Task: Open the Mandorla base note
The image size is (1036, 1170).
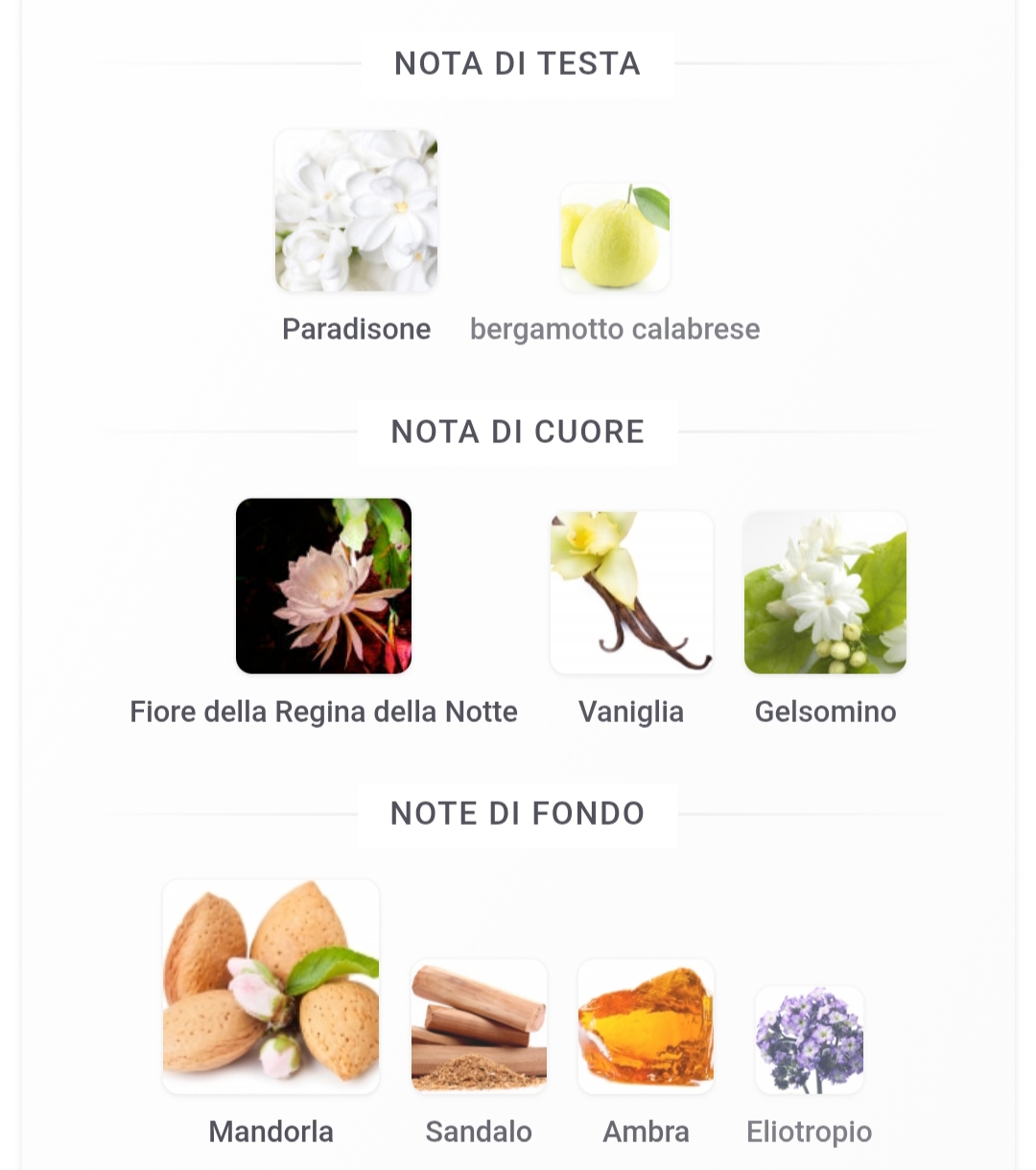Action: [271, 987]
